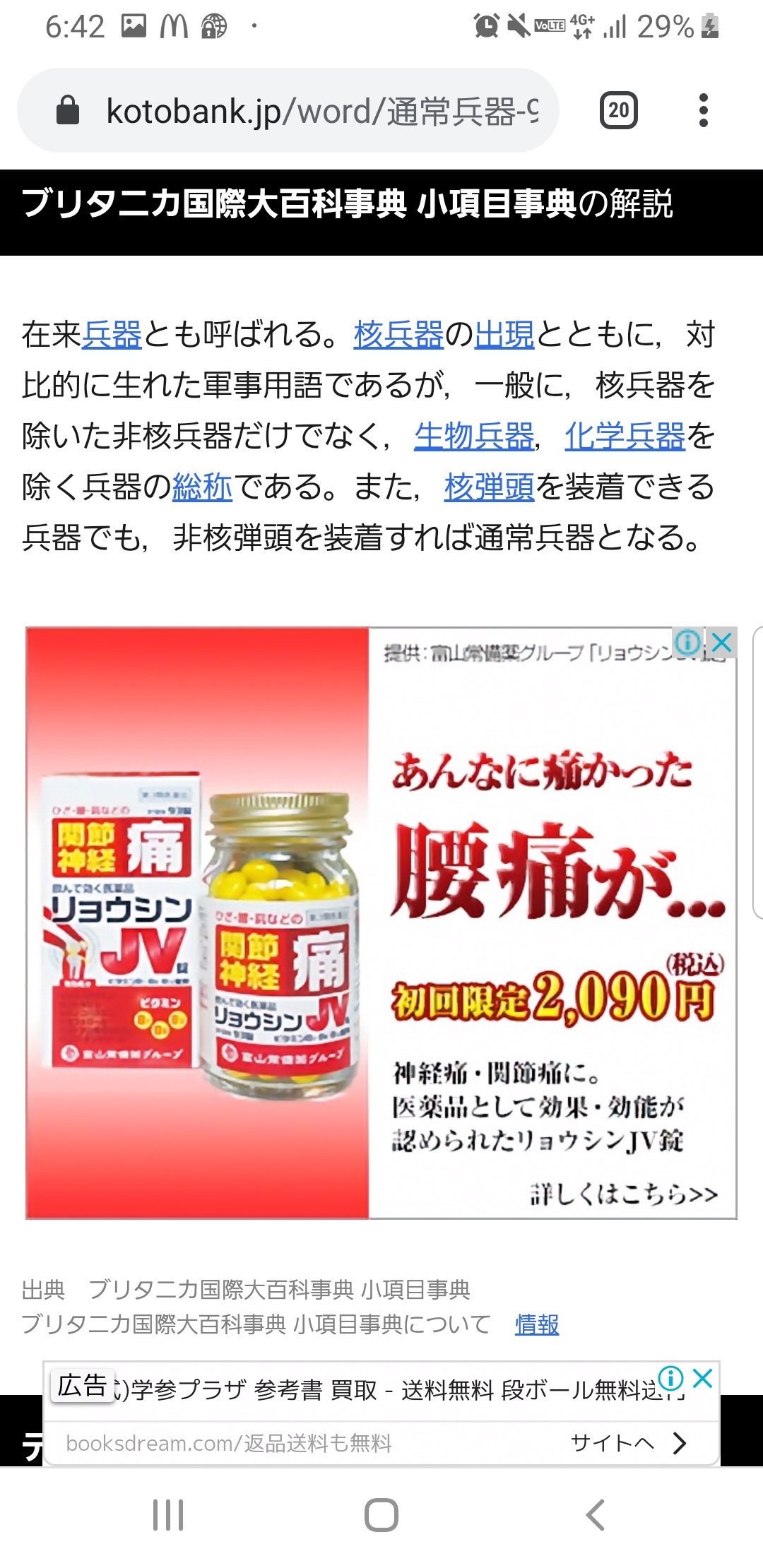Follow the 核弾頭 link
763x1568 pixels.
tap(489, 487)
